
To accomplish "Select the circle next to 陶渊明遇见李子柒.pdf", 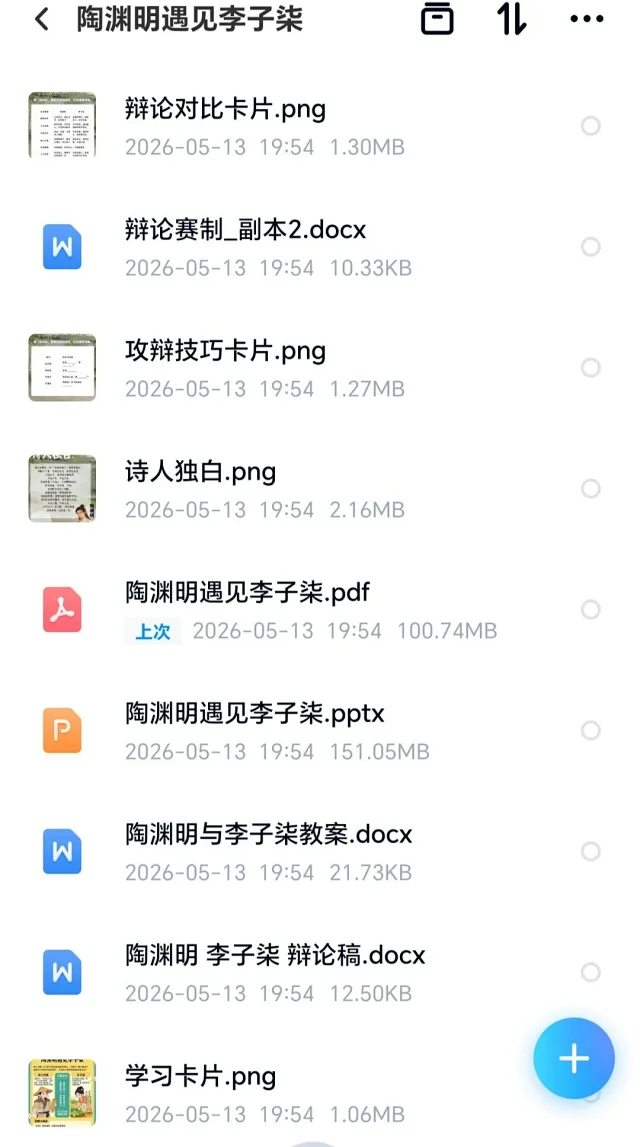I will coord(590,609).
